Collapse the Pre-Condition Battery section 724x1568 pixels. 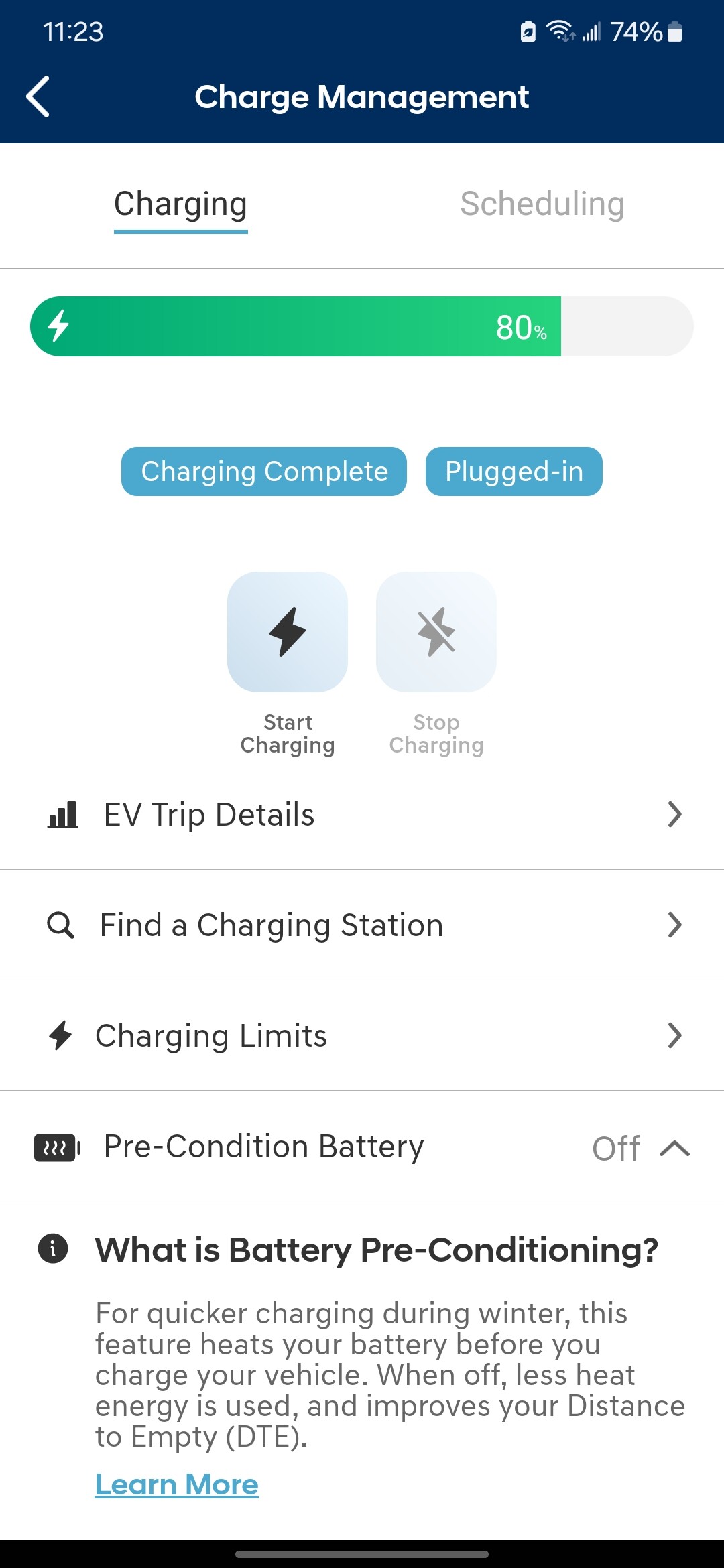[x=674, y=1148]
